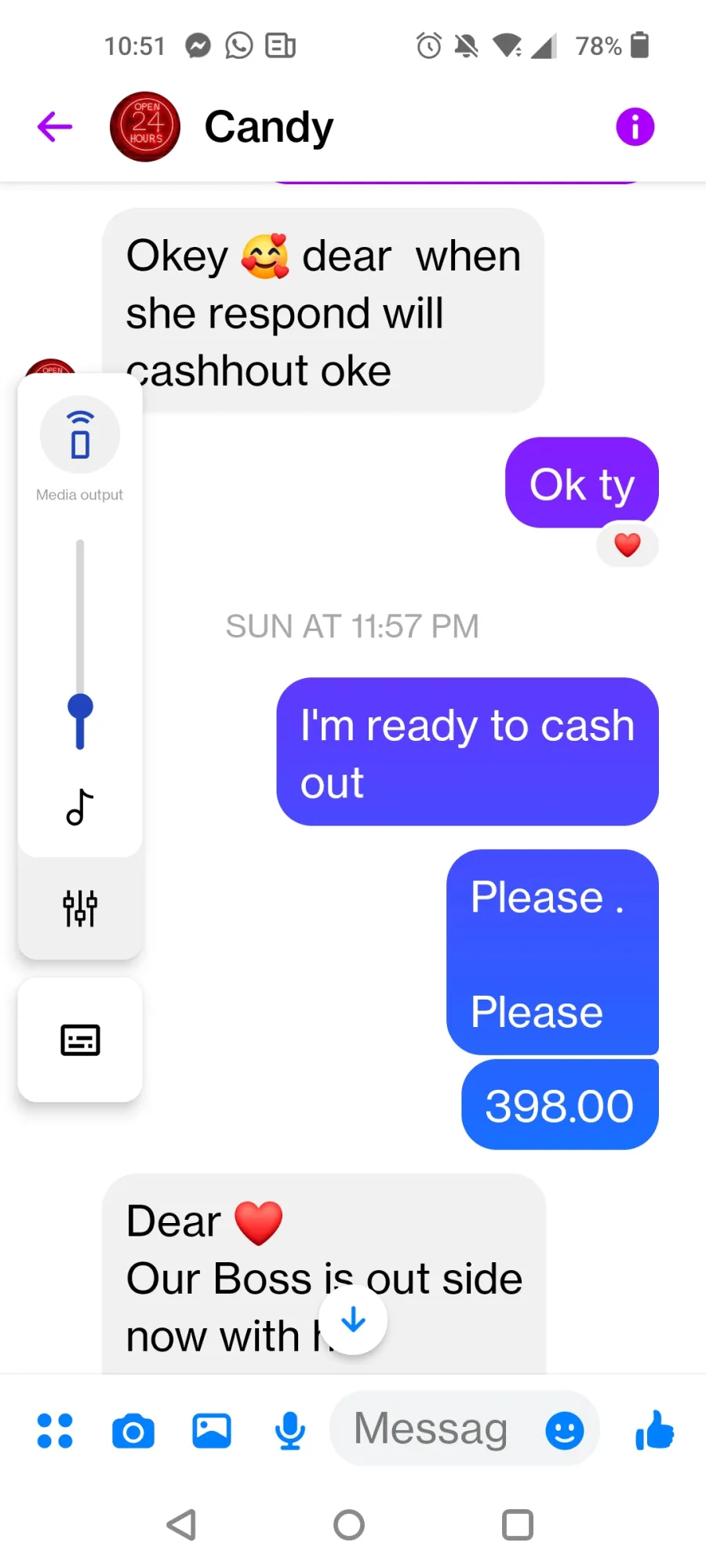Tap the media volume slider
Screen dimensions: 706x1568
pyautogui.click(x=80, y=644)
